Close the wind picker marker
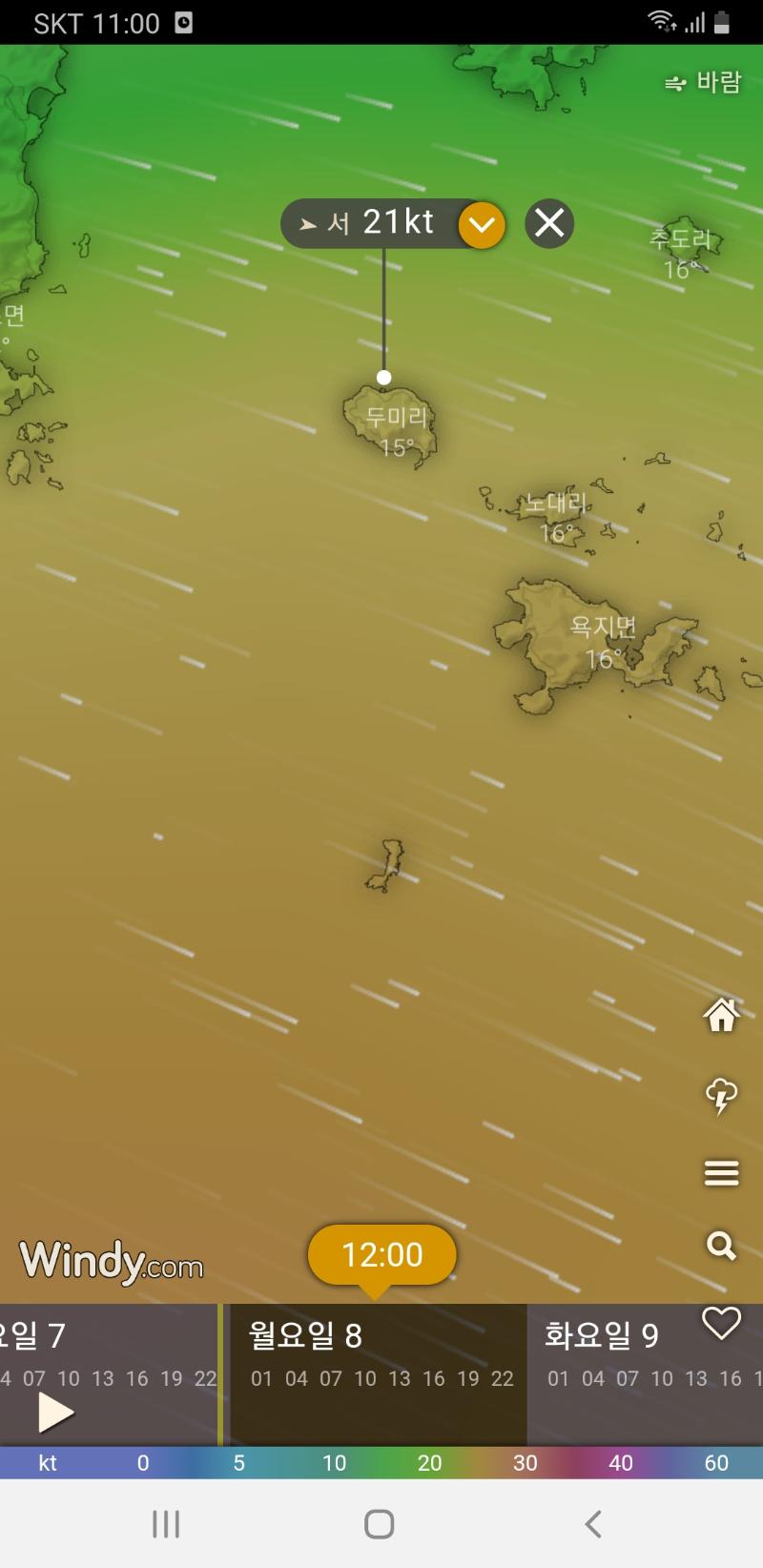The width and height of the screenshot is (763, 1568). coord(549,223)
